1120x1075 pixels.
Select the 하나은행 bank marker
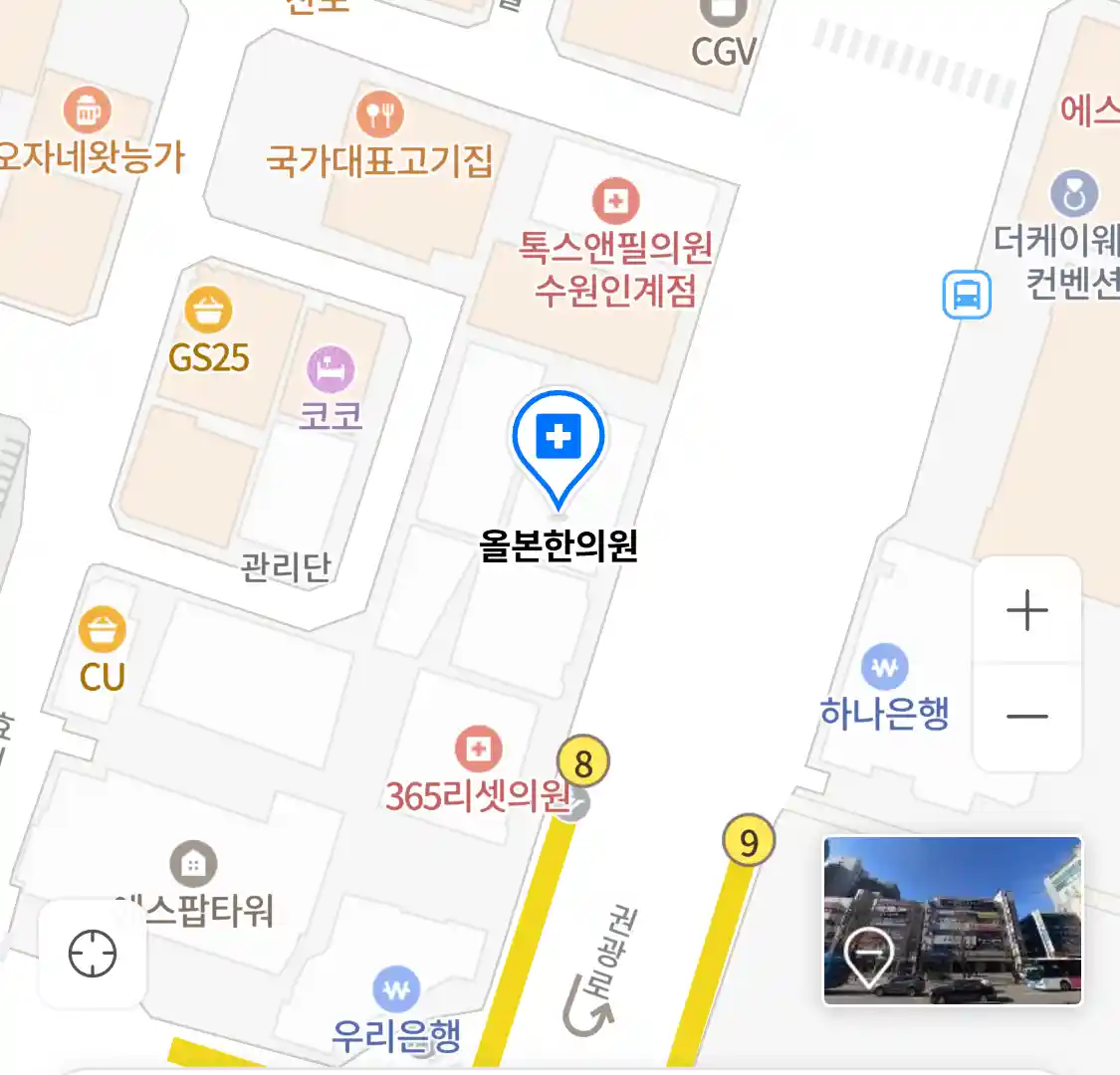[x=884, y=668]
